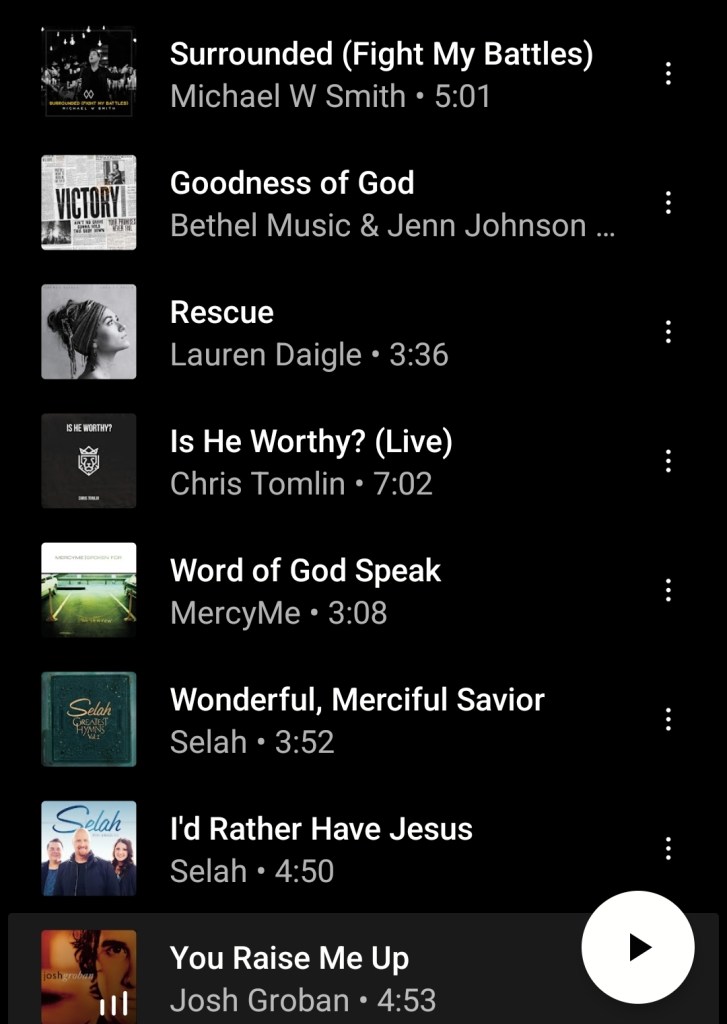
Task: Play the song Surrounded (Fight My Battles)
Action: [380, 74]
